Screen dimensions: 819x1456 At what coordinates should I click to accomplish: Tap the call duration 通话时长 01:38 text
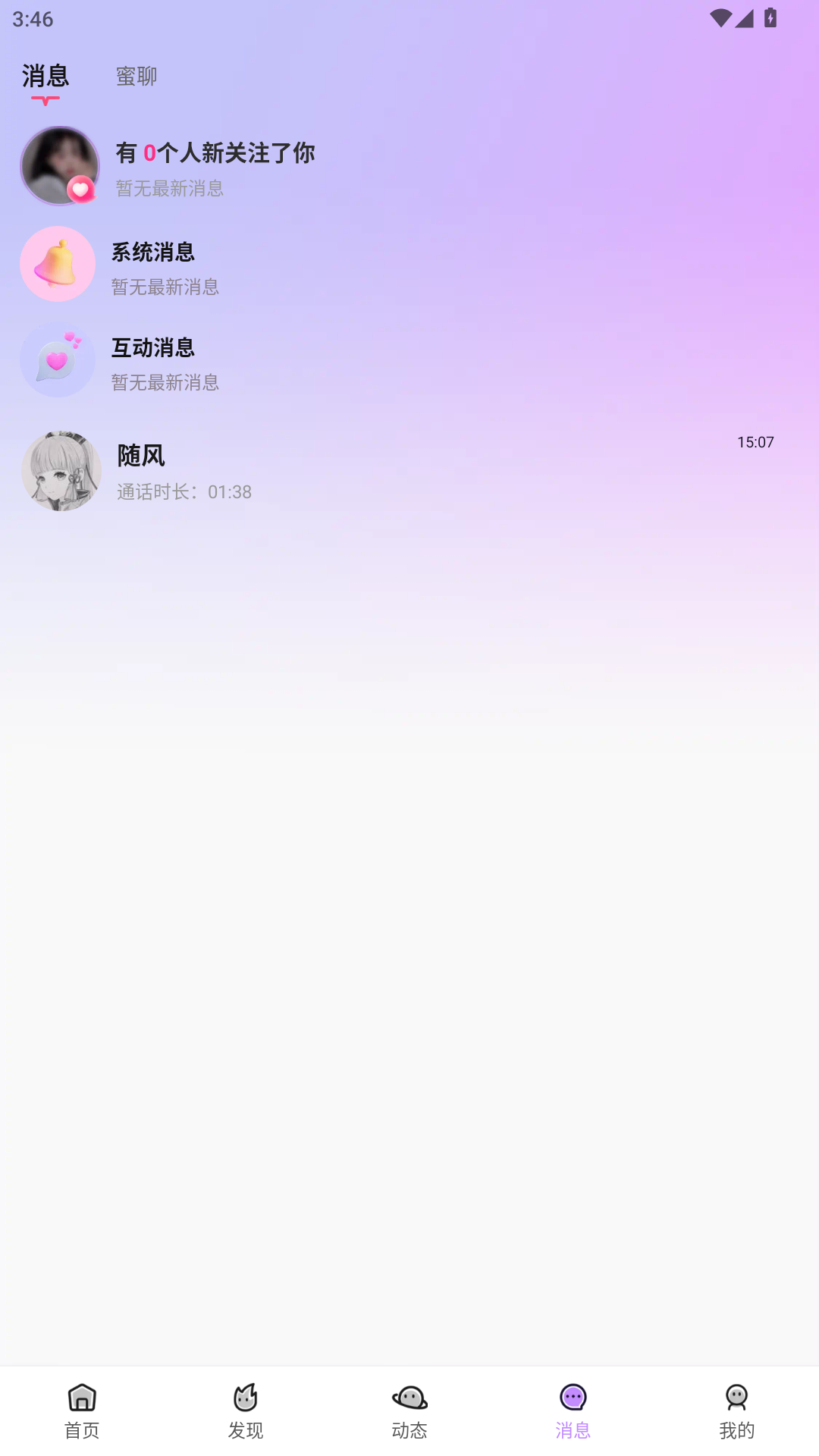pos(183,491)
